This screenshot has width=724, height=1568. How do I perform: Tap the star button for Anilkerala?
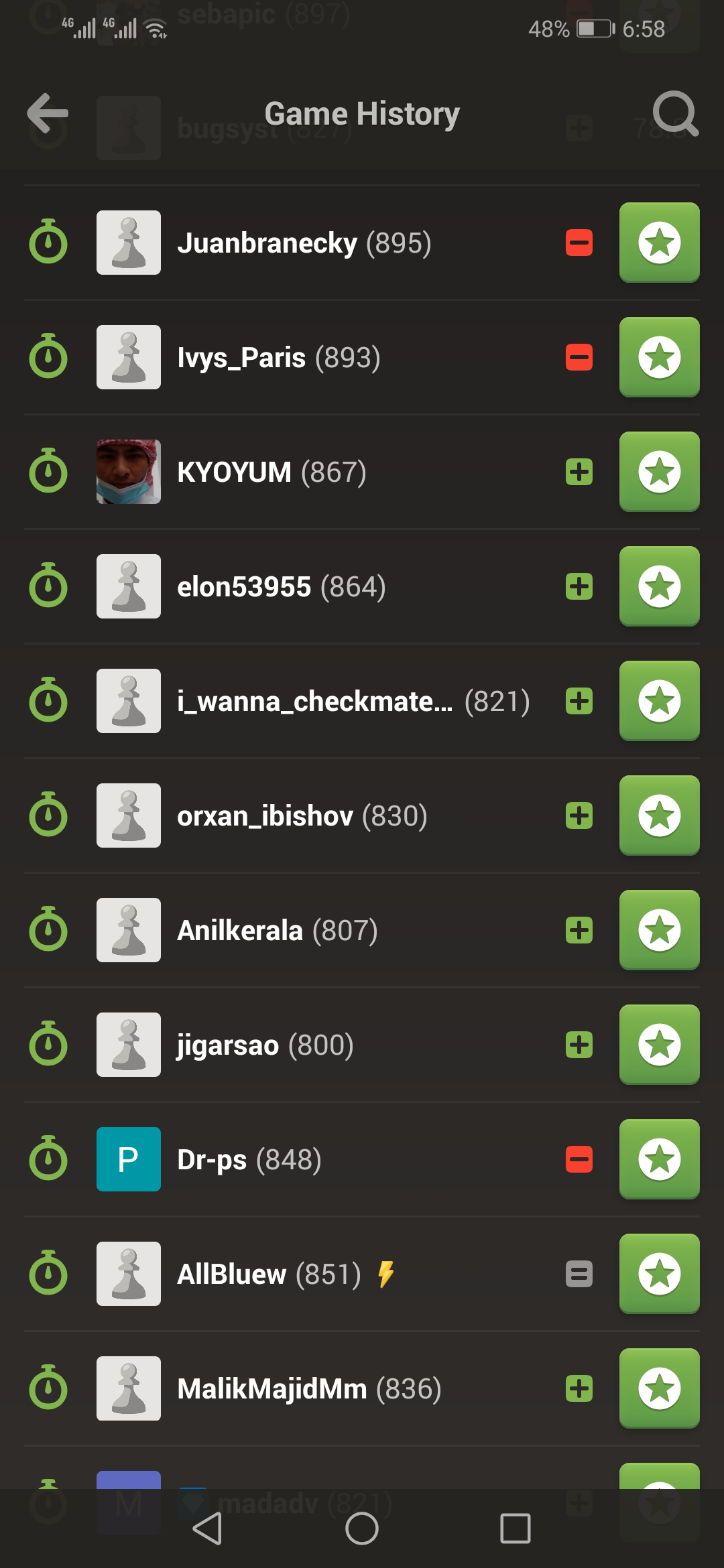coord(659,930)
